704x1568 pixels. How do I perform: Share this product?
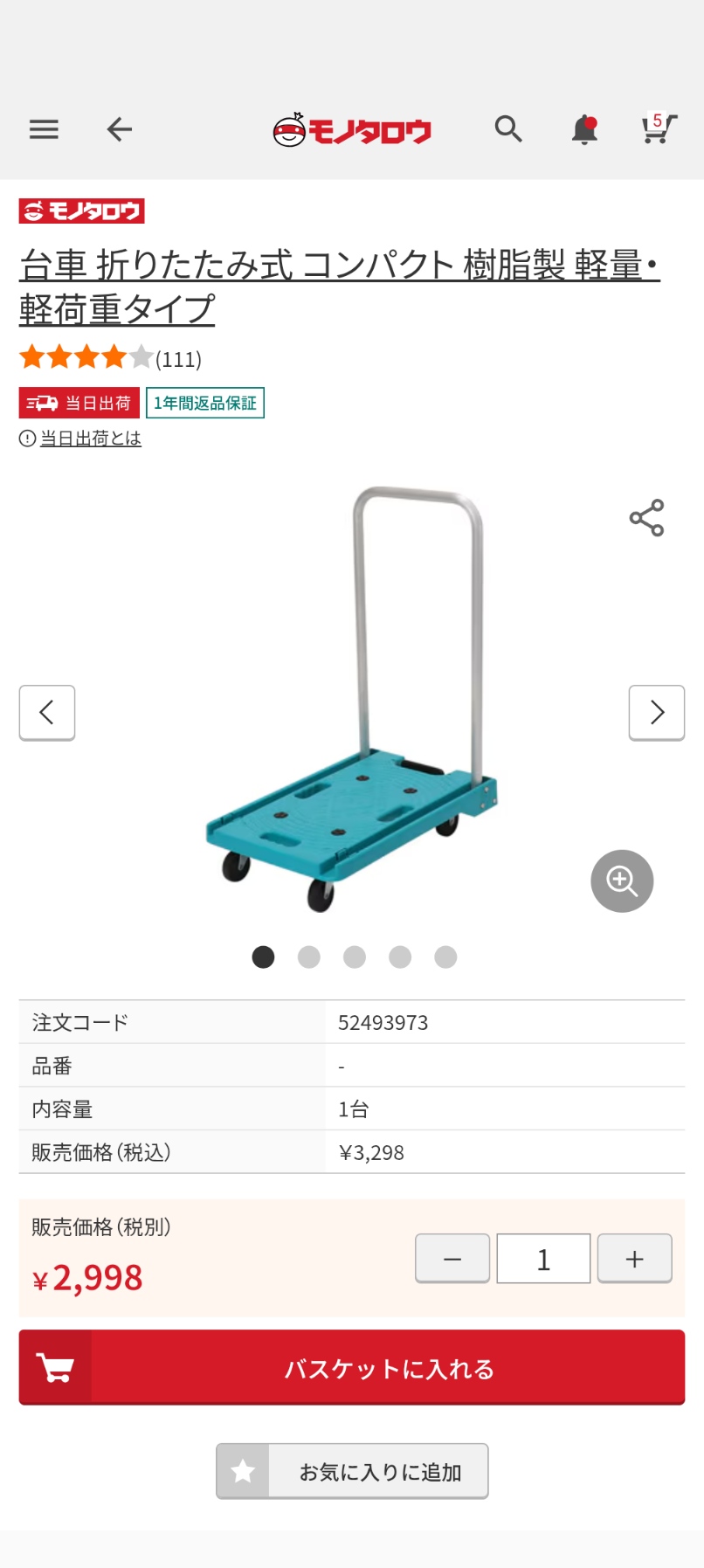[x=647, y=518]
